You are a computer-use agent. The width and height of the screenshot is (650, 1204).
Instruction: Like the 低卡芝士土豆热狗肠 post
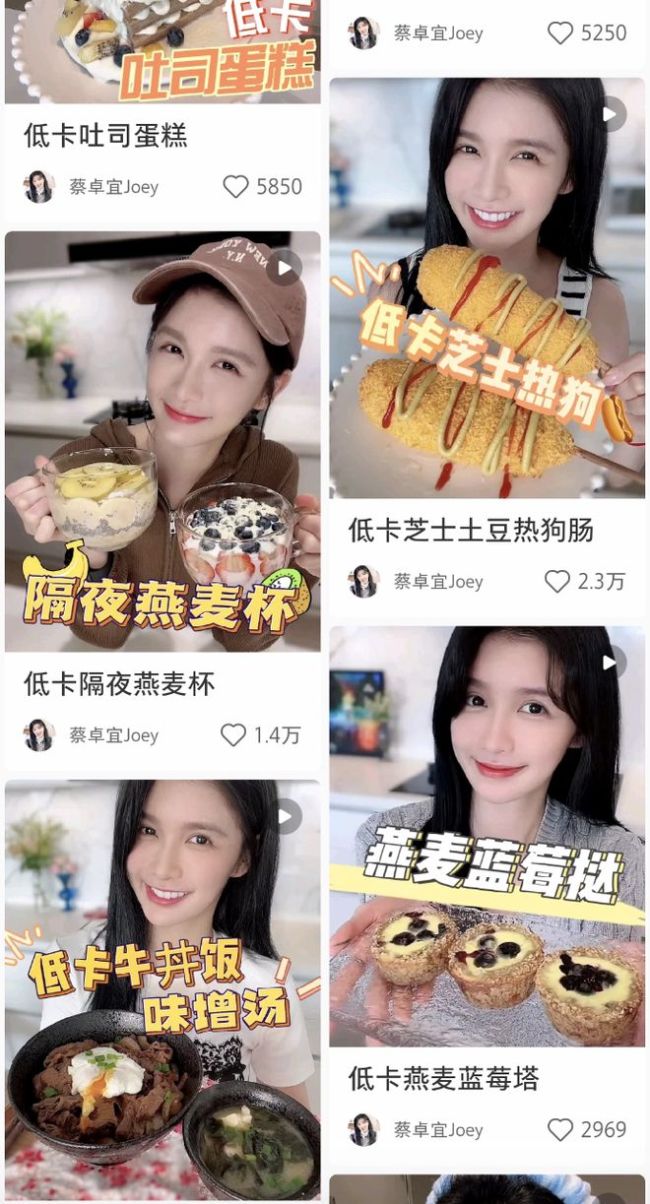tap(558, 581)
